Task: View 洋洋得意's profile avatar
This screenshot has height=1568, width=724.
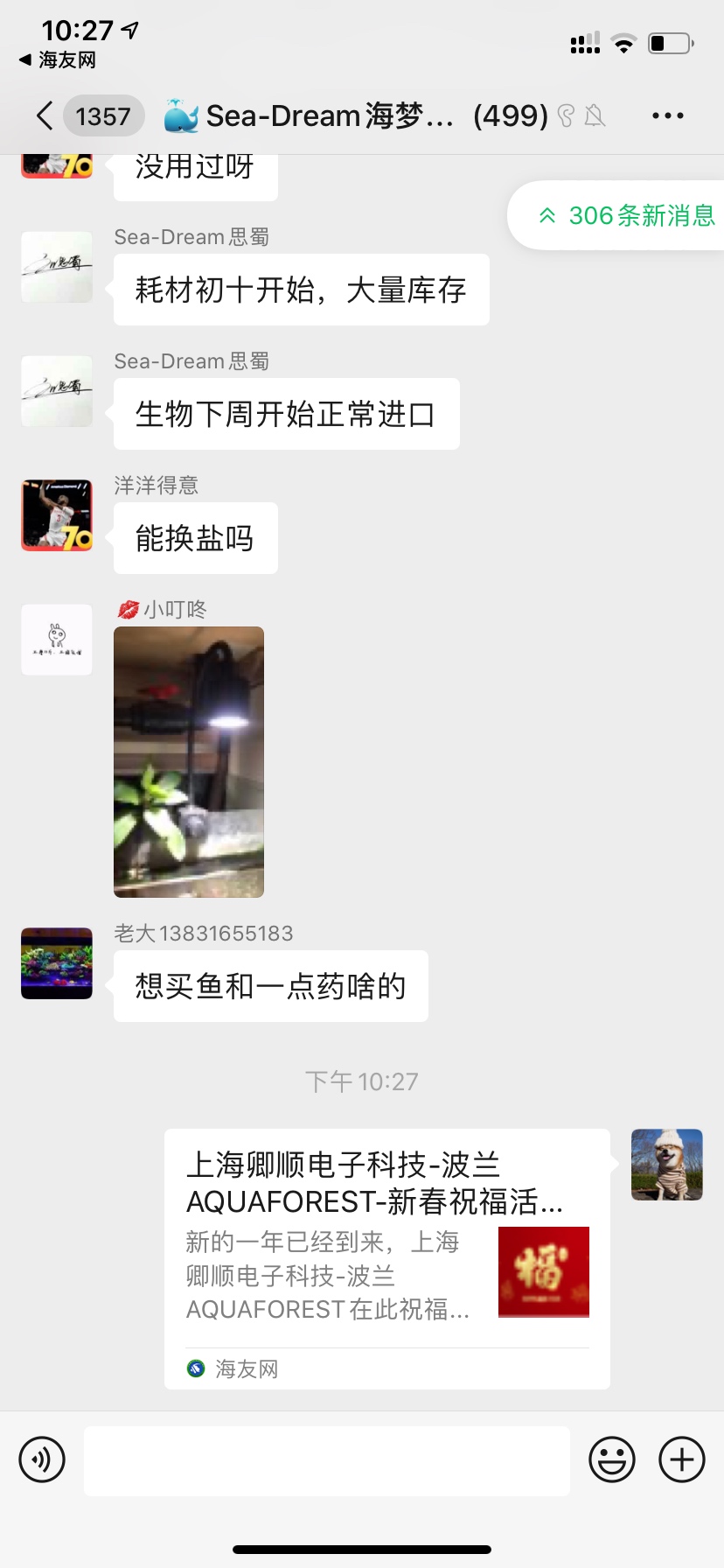Action: [57, 514]
